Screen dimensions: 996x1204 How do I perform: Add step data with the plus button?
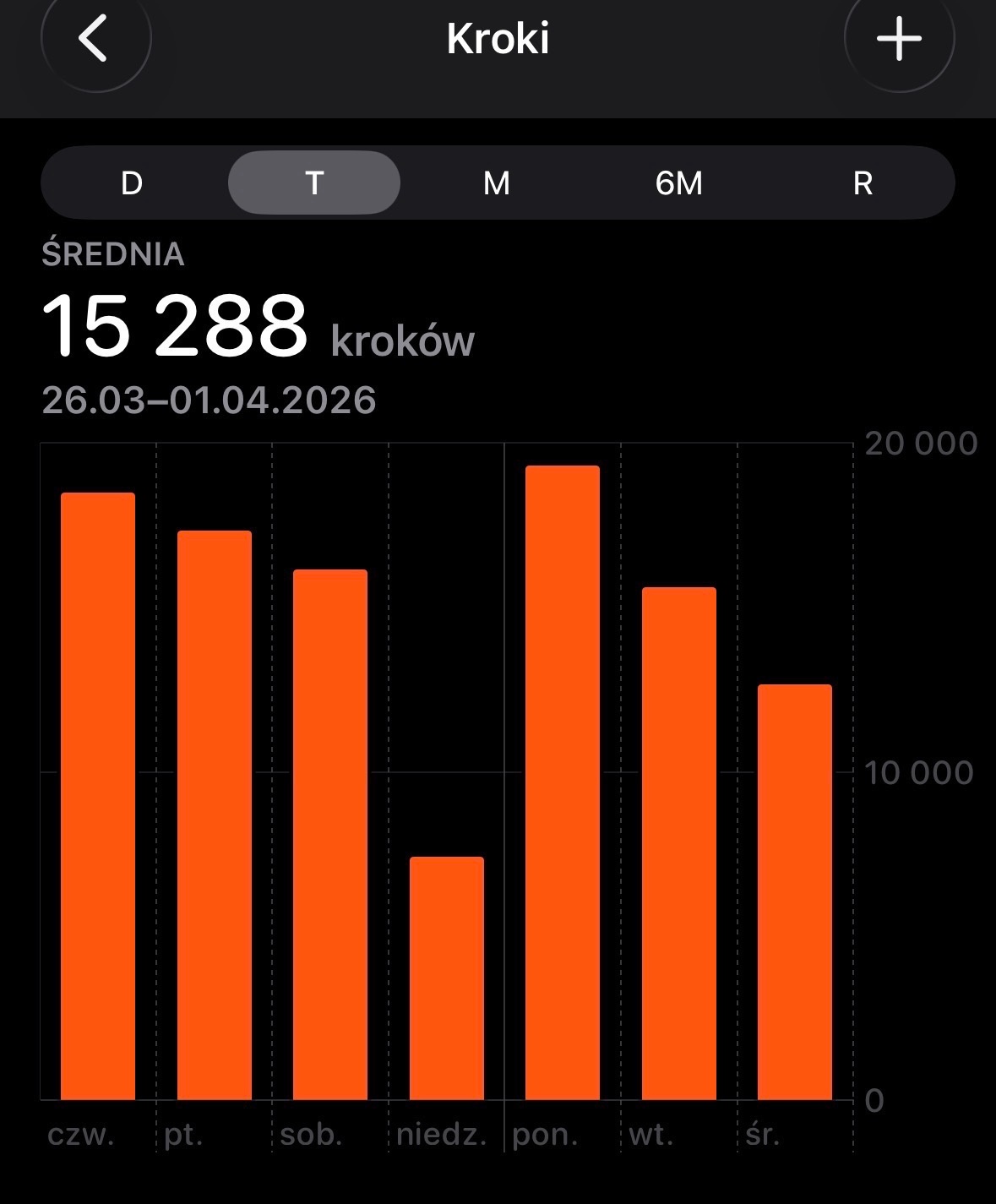pos(899,38)
